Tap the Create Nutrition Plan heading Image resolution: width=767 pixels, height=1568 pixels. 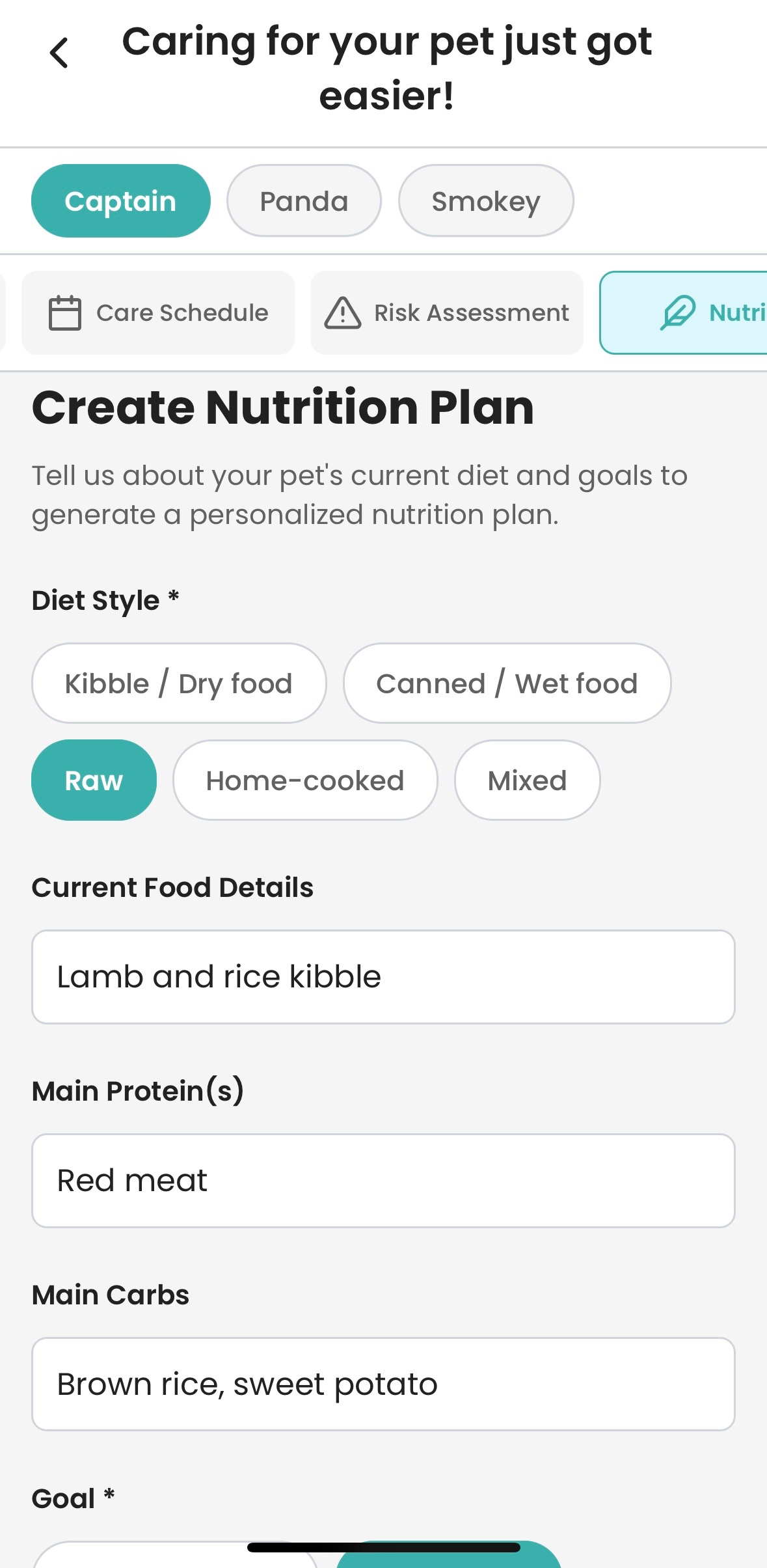point(283,407)
